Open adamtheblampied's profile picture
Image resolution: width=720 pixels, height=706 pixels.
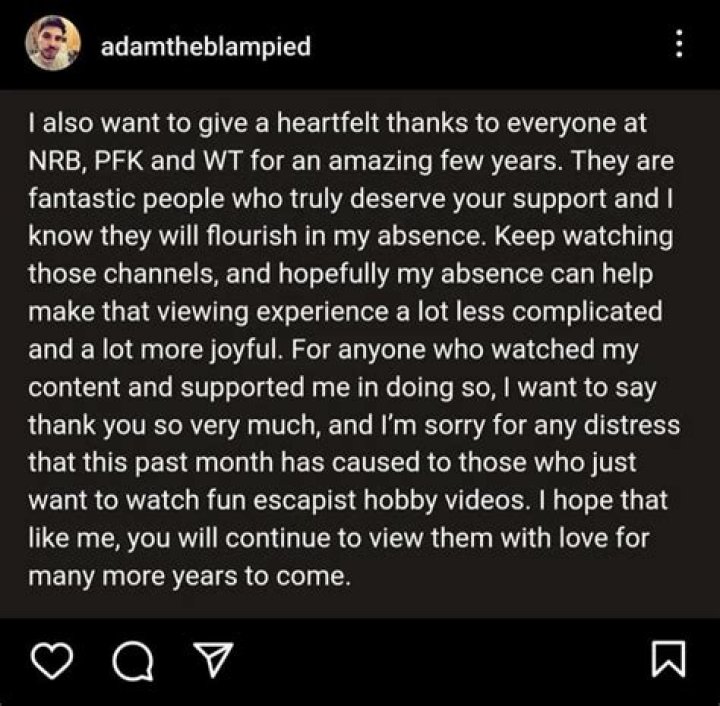[x=53, y=44]
